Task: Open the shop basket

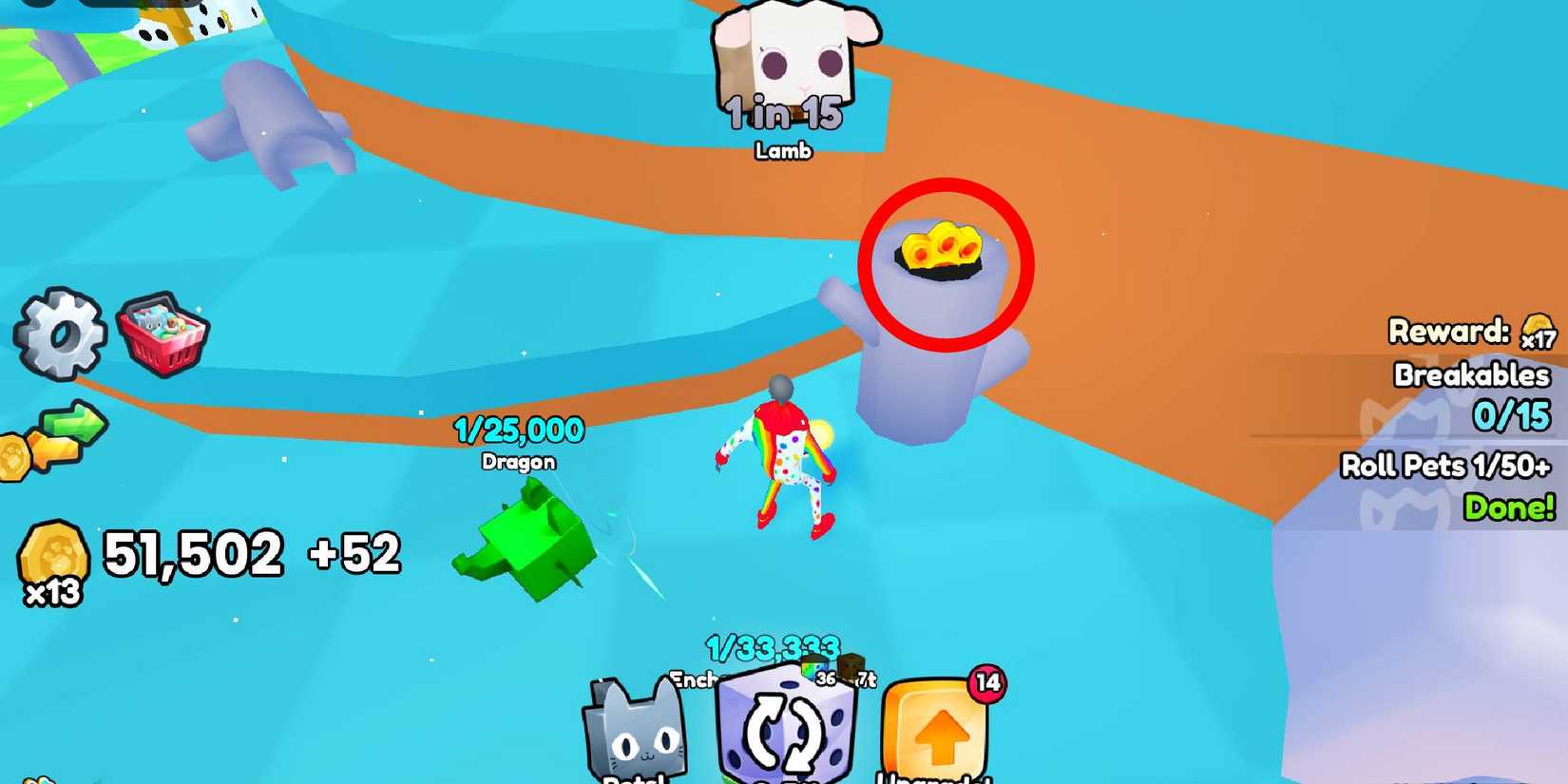Action: [x=163, y=334]
